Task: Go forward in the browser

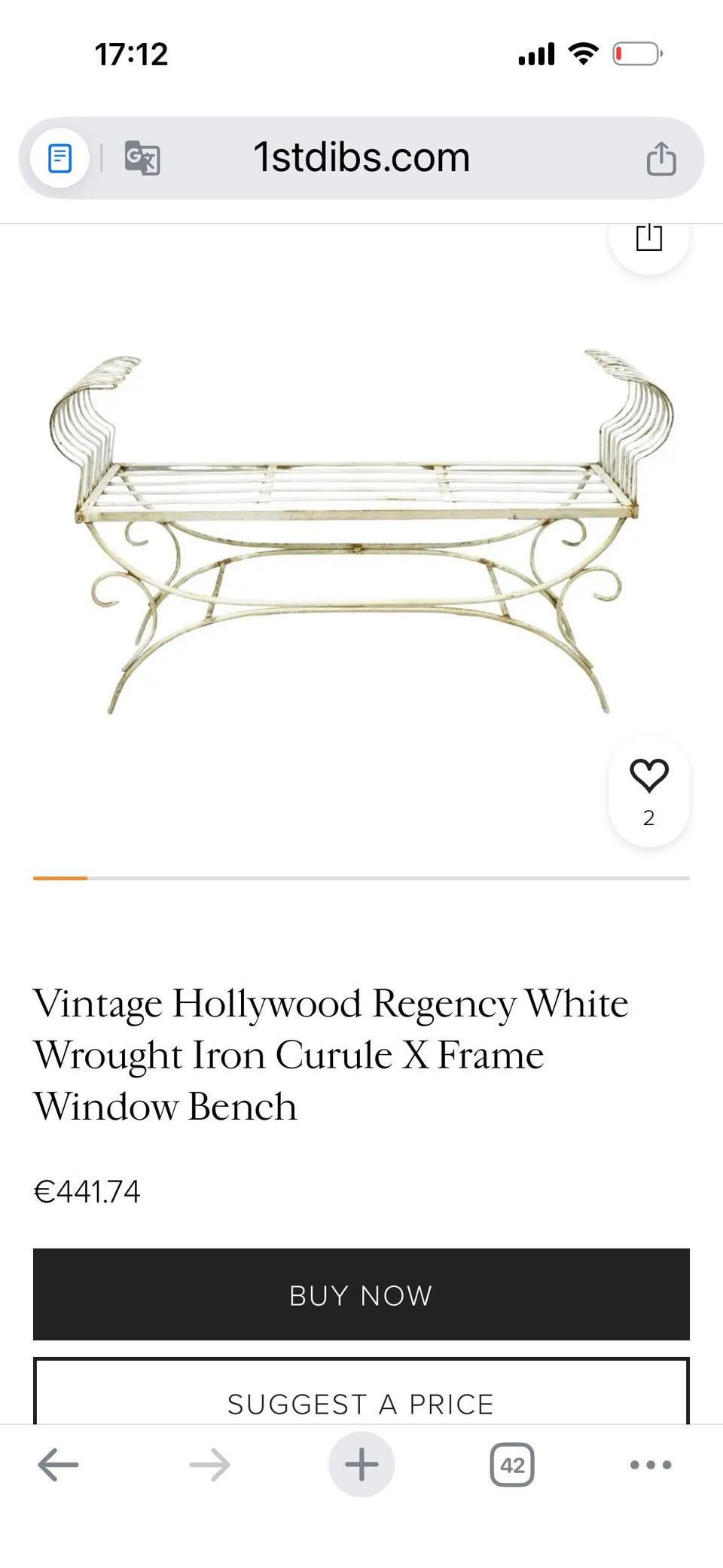Action: point(210,1465)
